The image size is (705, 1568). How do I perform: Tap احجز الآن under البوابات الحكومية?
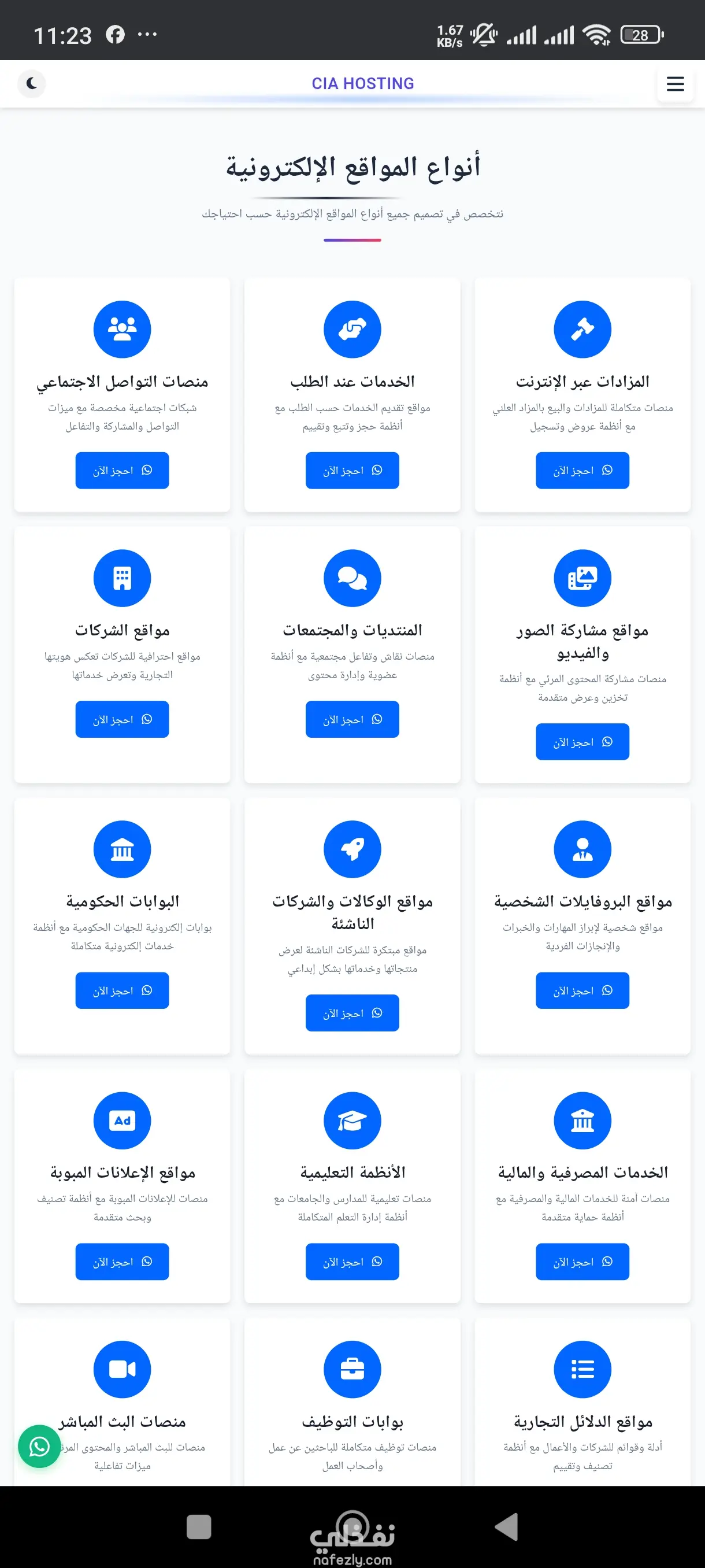pos(123,990)
